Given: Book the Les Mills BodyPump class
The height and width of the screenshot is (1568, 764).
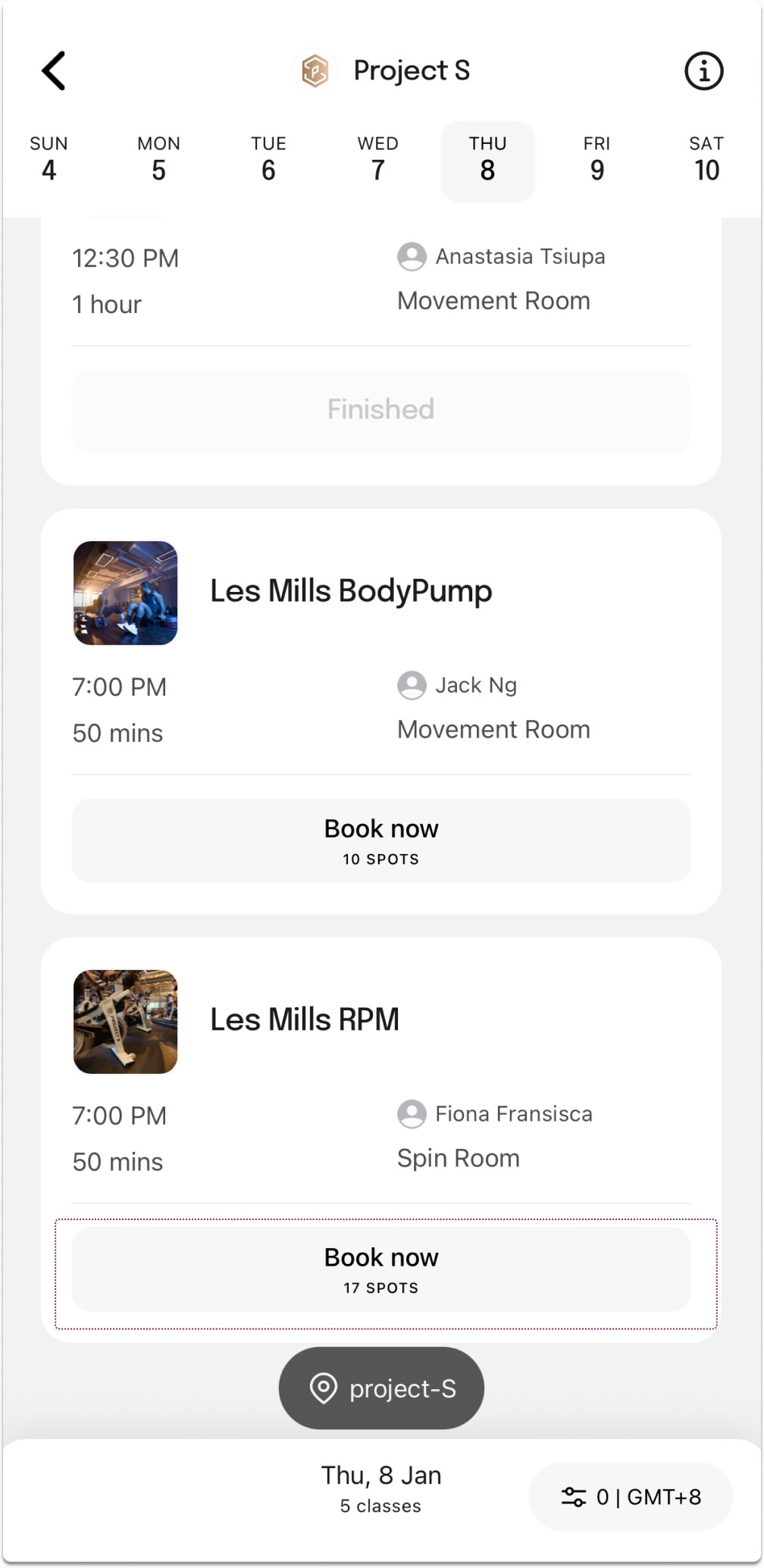Looking at the screenshot, I should [x=380, y=840].
